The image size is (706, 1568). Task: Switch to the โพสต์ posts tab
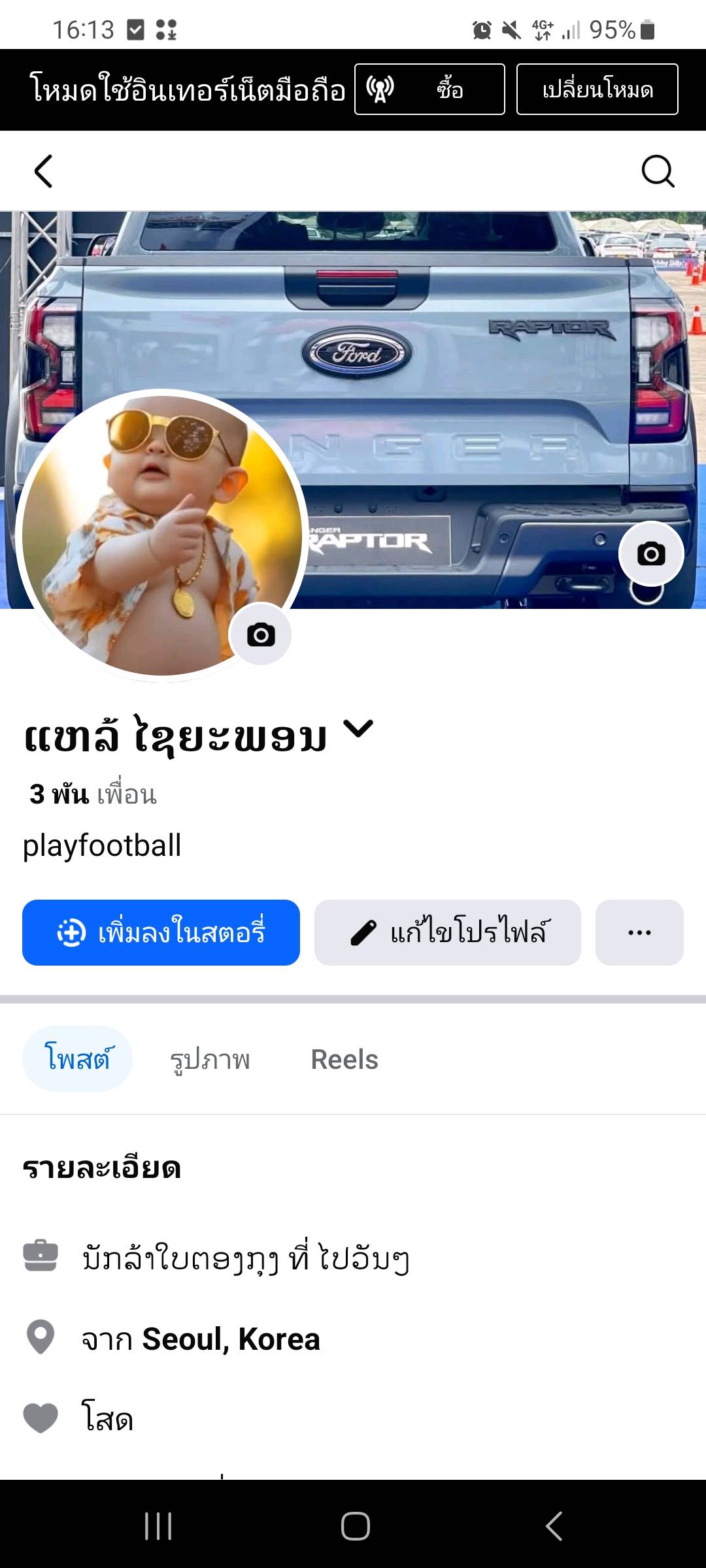(x=77, y=1058)
